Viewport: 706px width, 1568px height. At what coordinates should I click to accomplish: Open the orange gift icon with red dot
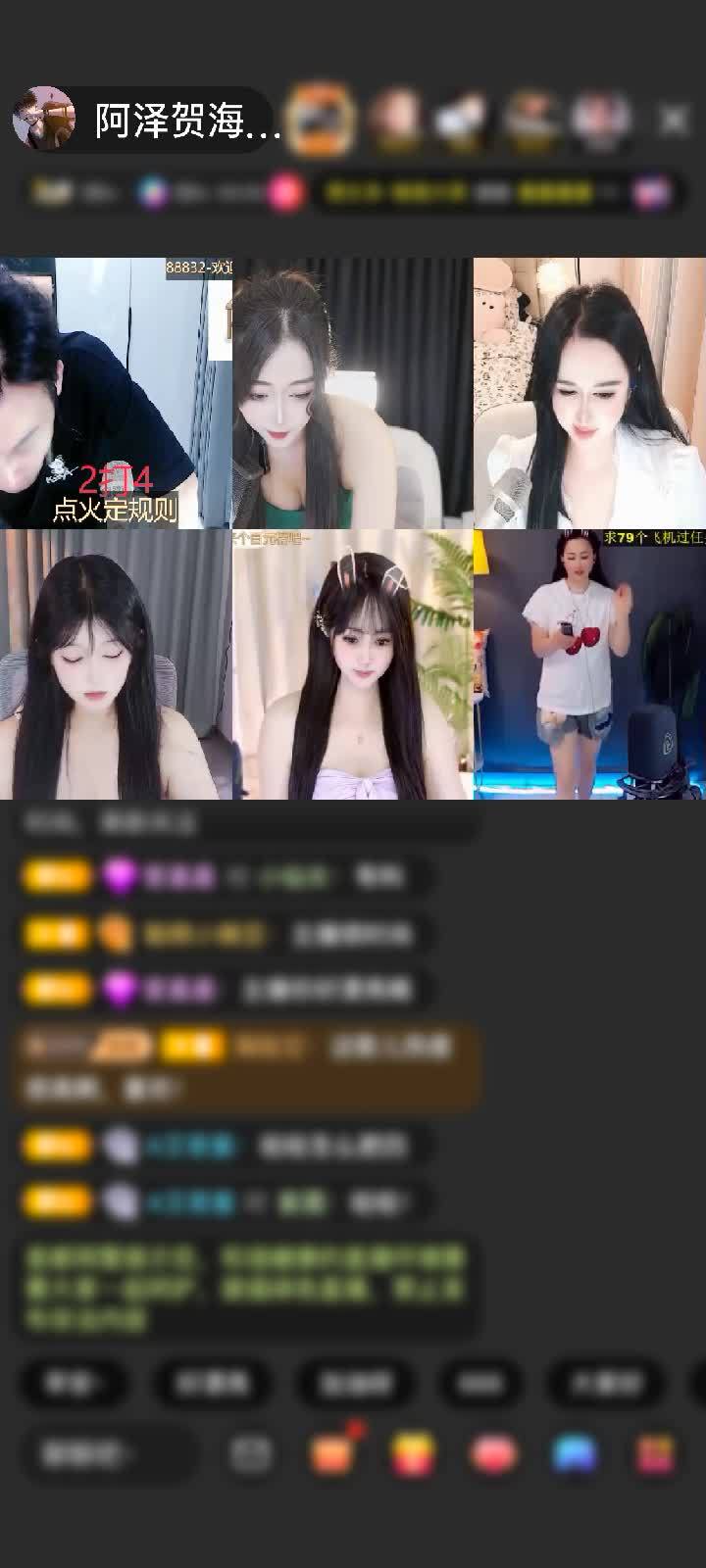[x=333, y=1454]
